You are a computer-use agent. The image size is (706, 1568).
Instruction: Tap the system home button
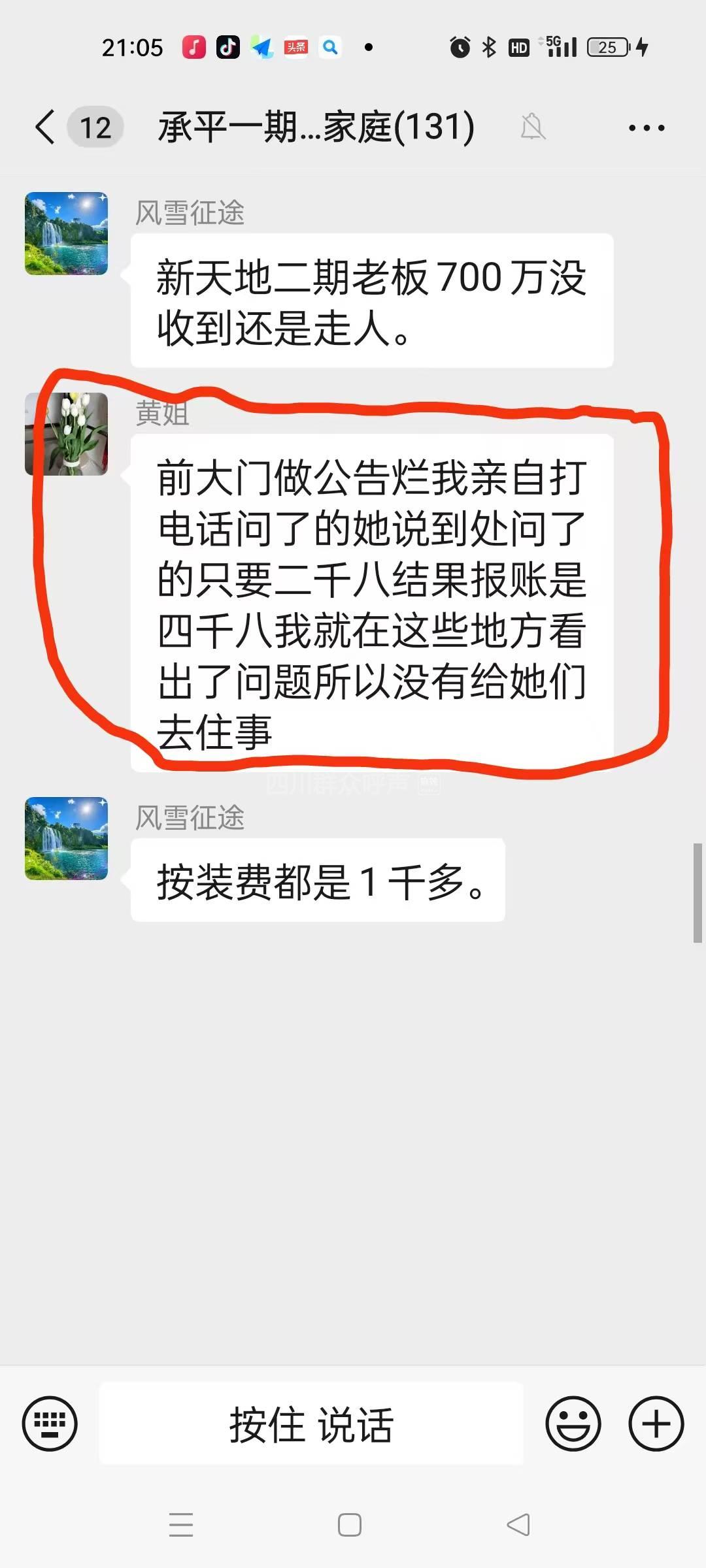coord(349,1526)
